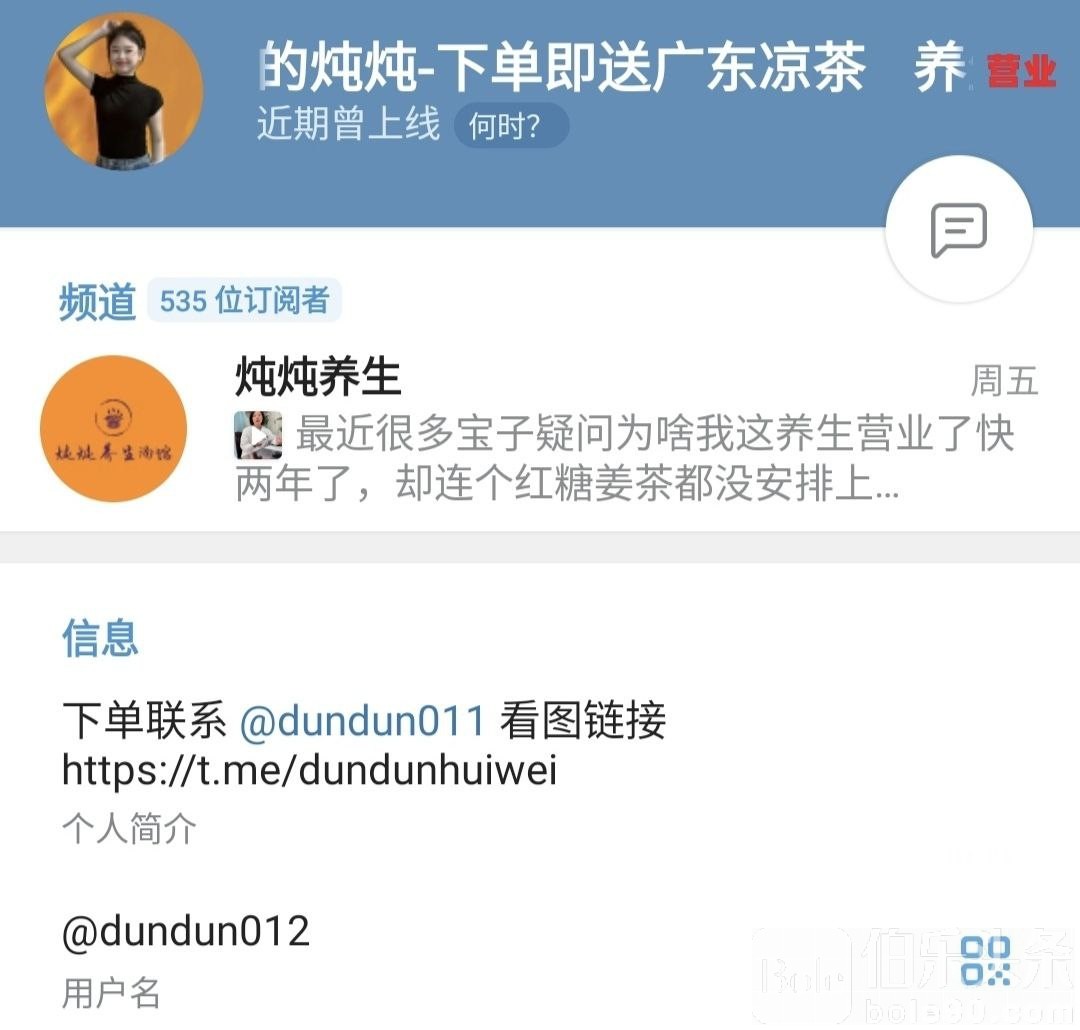Image resolution: width=1080 pixels, height=1030 pixels.
Task: Open the @dundun011 mention link
Action: (362, 720)
